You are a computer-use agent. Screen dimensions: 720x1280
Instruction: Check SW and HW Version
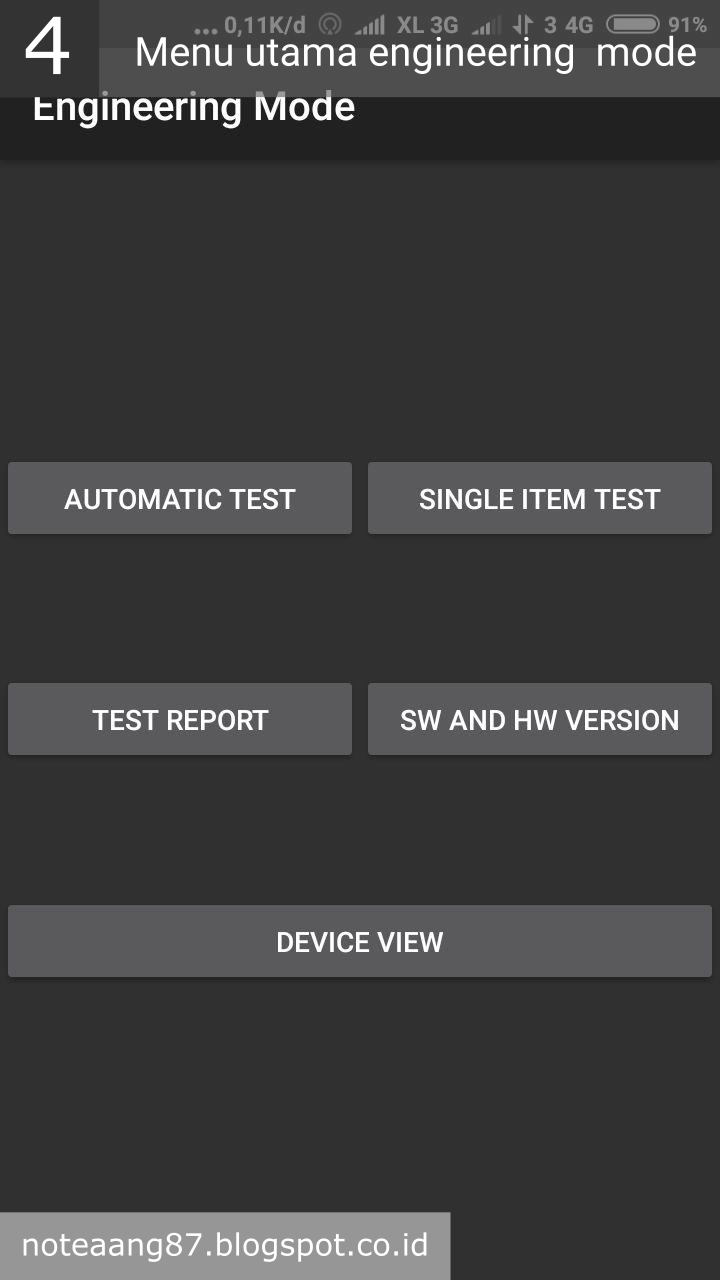point(540,719)
